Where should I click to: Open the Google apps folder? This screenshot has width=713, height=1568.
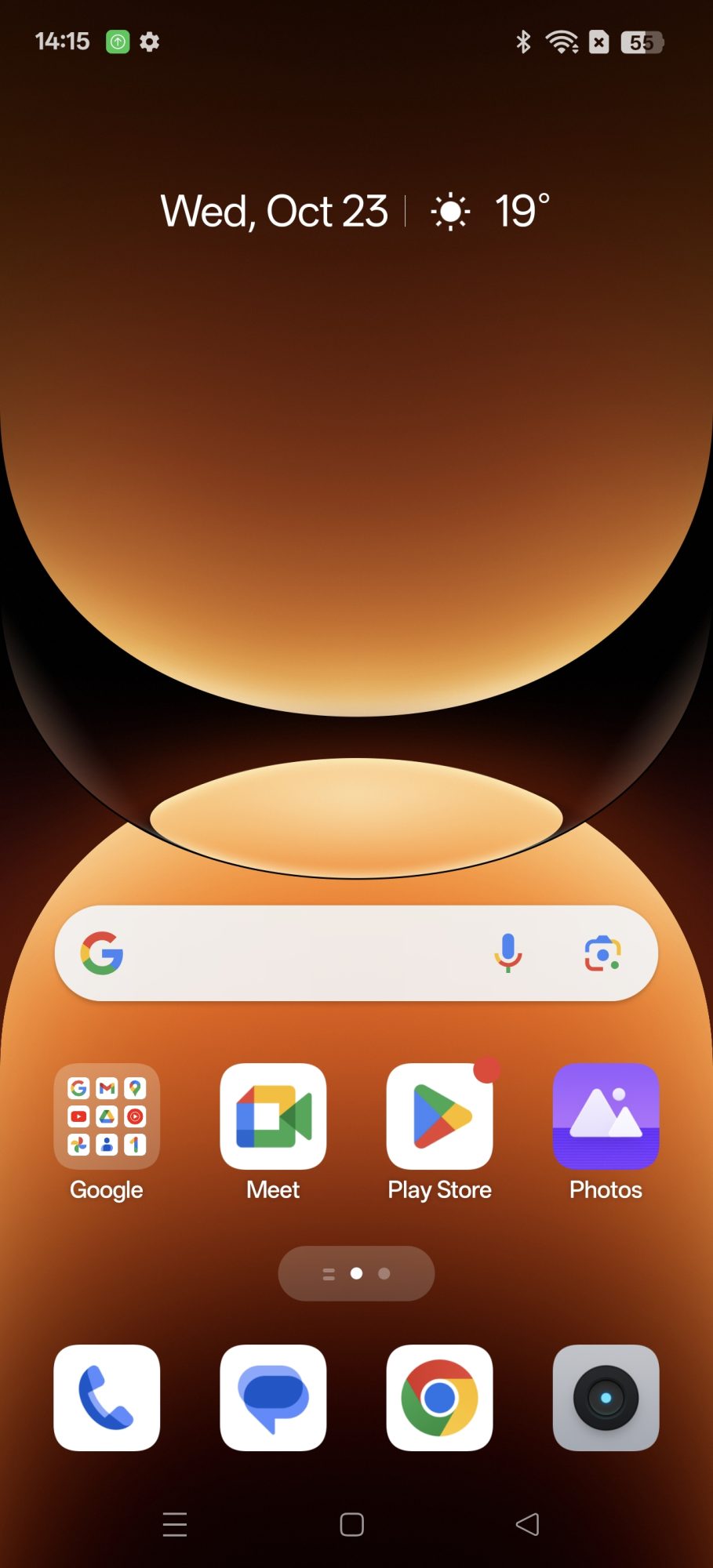click(x=107, y=1116)
